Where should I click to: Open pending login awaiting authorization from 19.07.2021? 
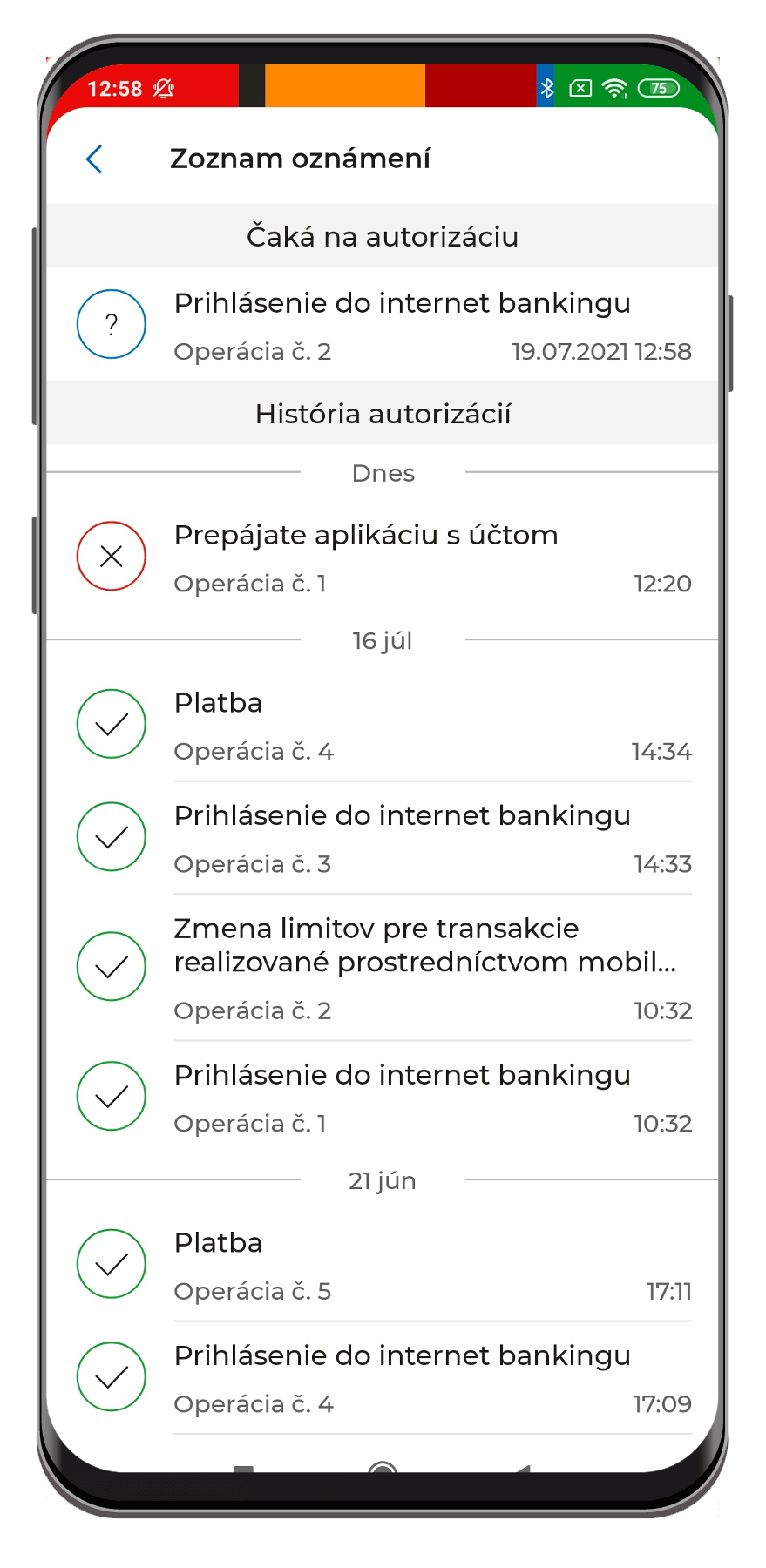(x=383, y=324)
